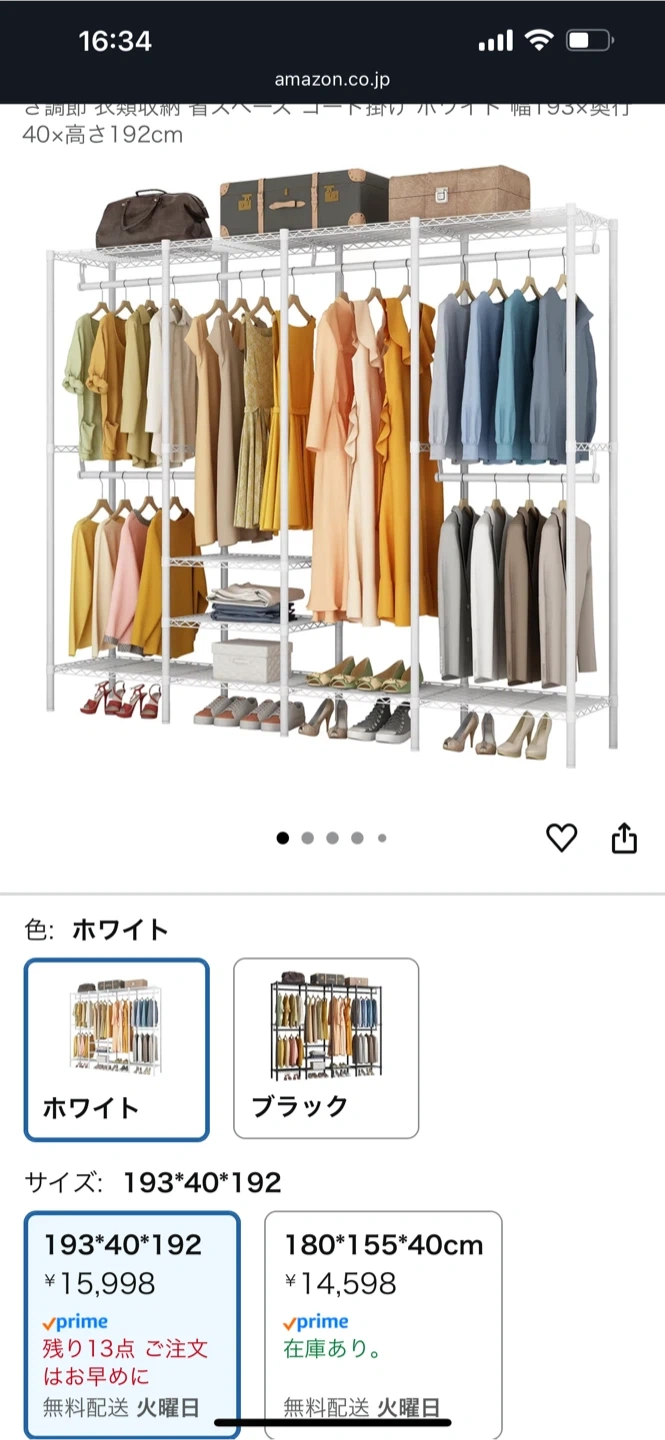Select the ブラック color option
Image resolution: width=665 pixels, height=1440 pixels.
pyautogui.click(x=326, y=1047)
